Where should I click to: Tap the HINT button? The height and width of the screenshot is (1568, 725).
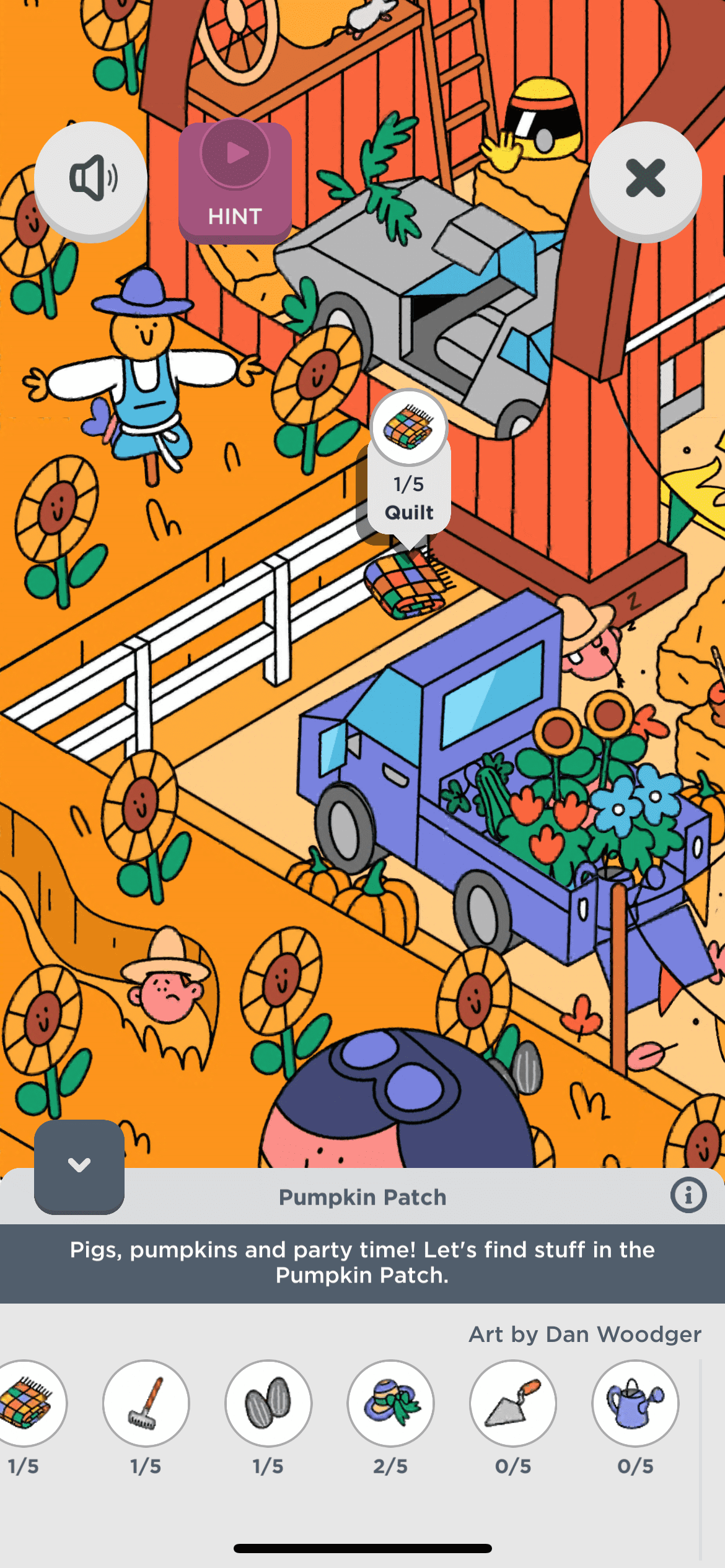tap(235, 182)
